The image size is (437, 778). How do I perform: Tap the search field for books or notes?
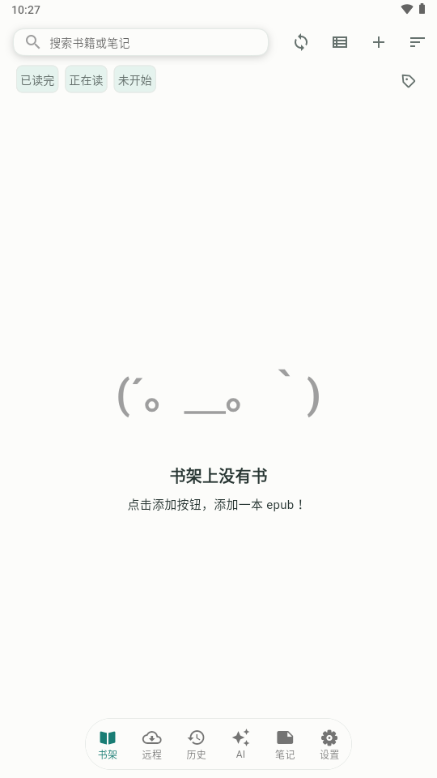coord(141,42)
